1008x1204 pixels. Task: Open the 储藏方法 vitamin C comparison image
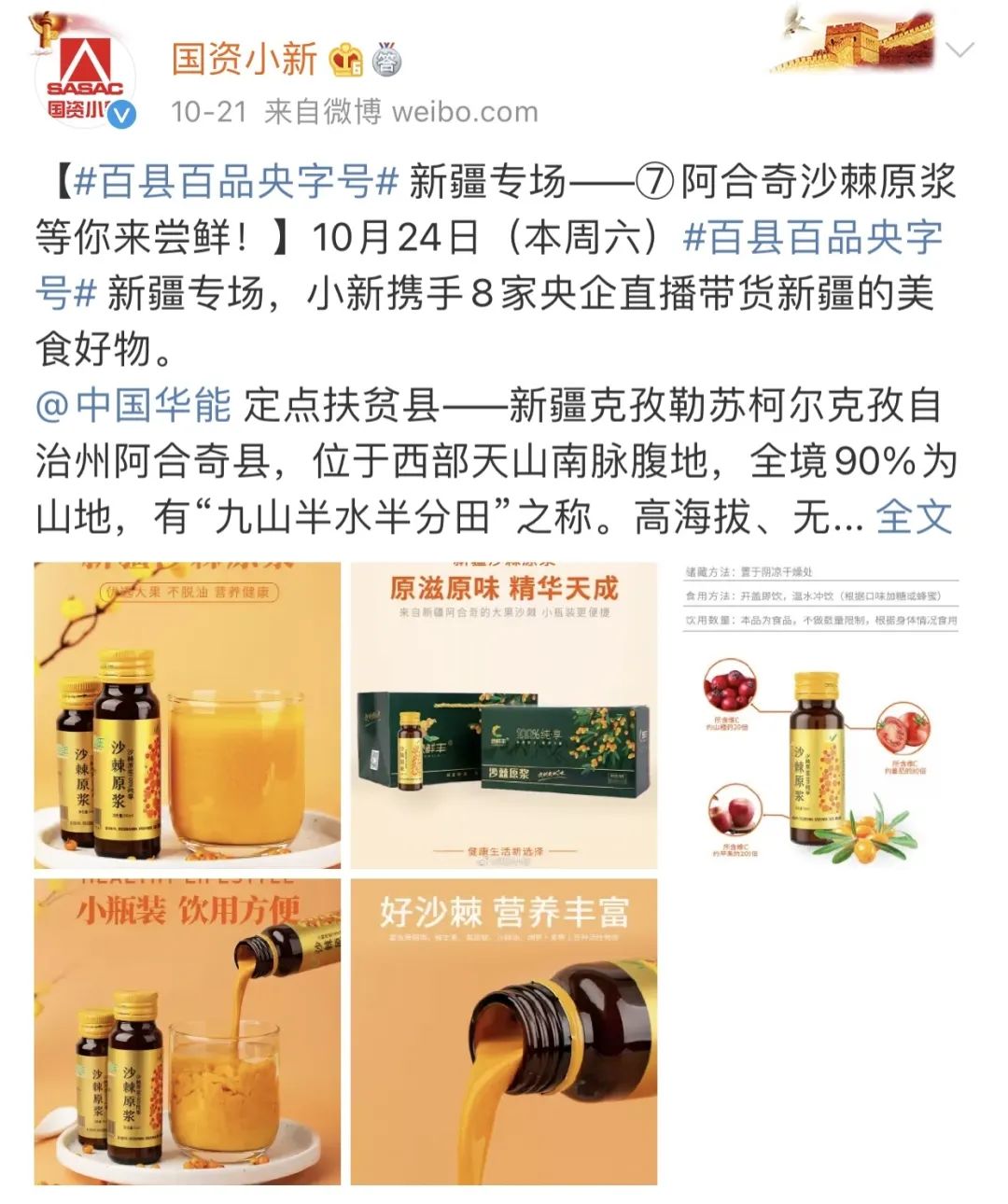pos(821,715)
